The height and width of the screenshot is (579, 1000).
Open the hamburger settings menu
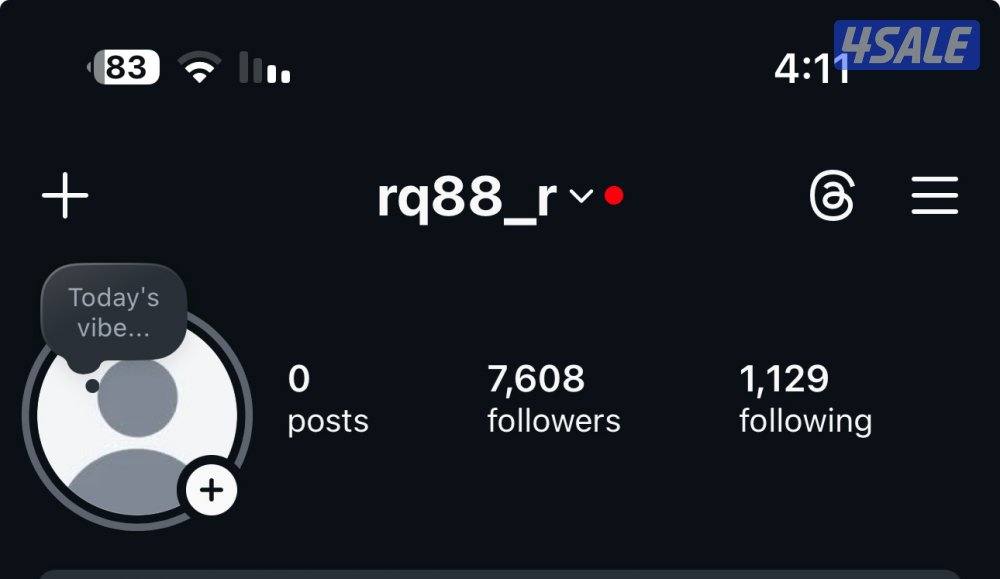click(x=935, y=196)
